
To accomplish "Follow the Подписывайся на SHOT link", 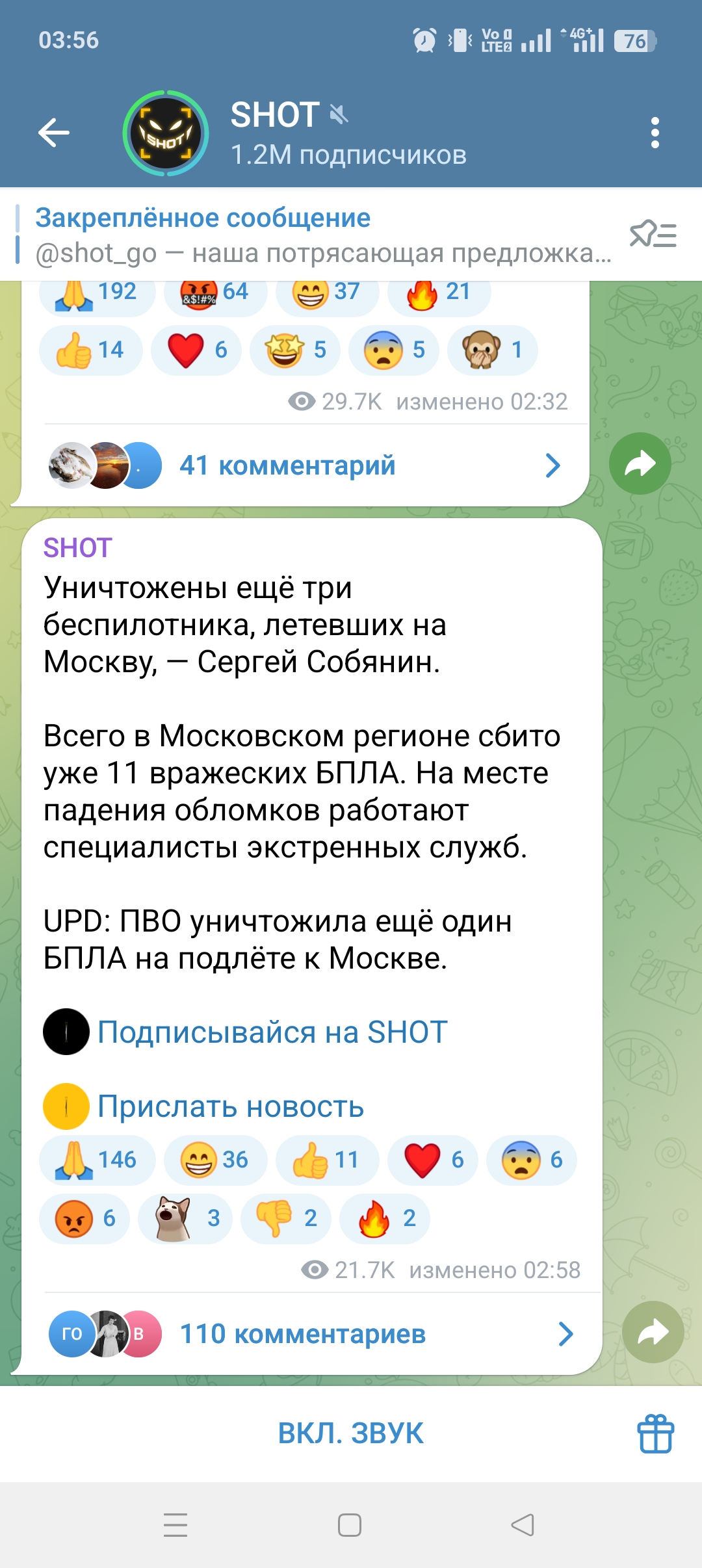I will 272,1032.
